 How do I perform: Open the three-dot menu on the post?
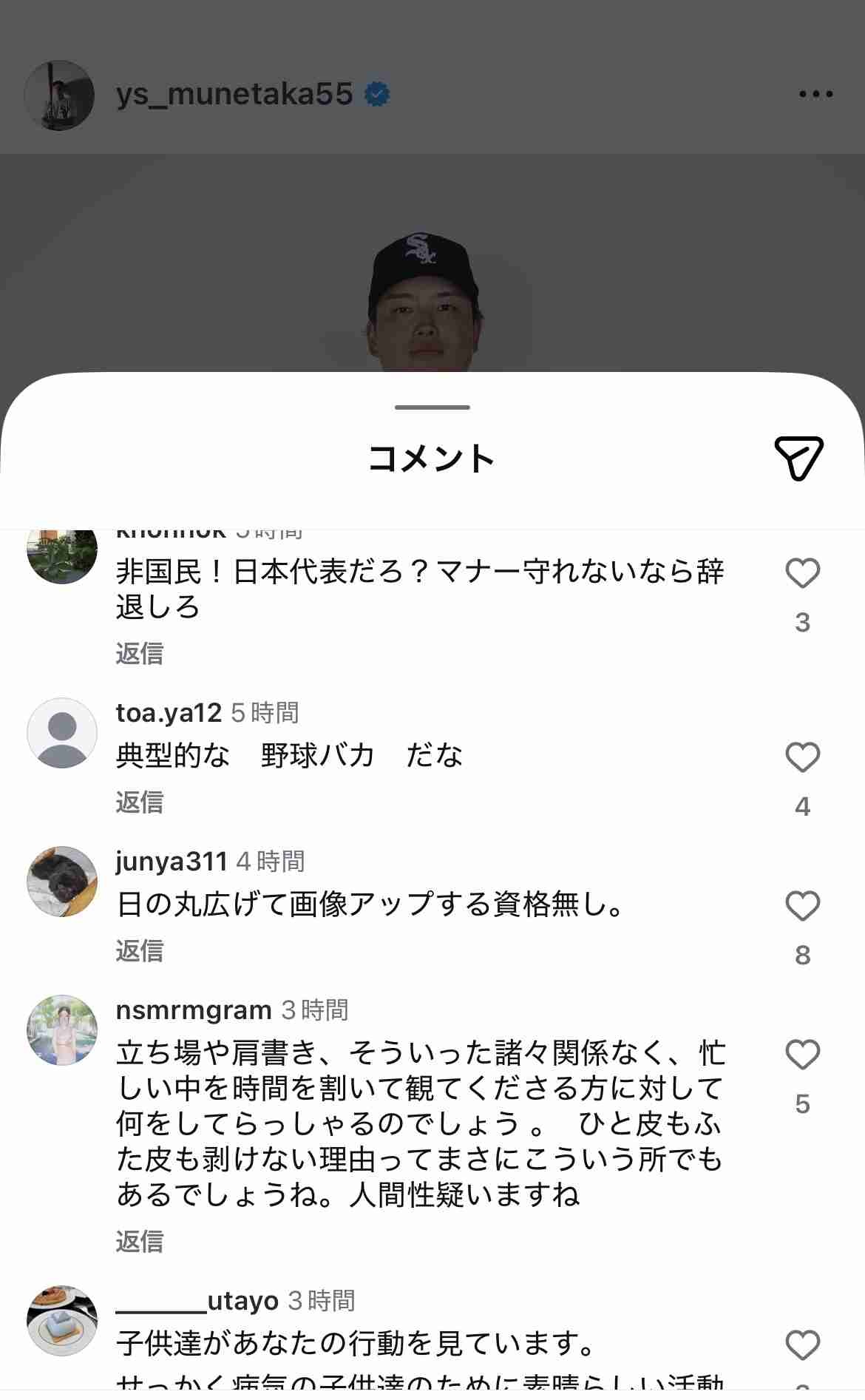[x=815, y=95]
